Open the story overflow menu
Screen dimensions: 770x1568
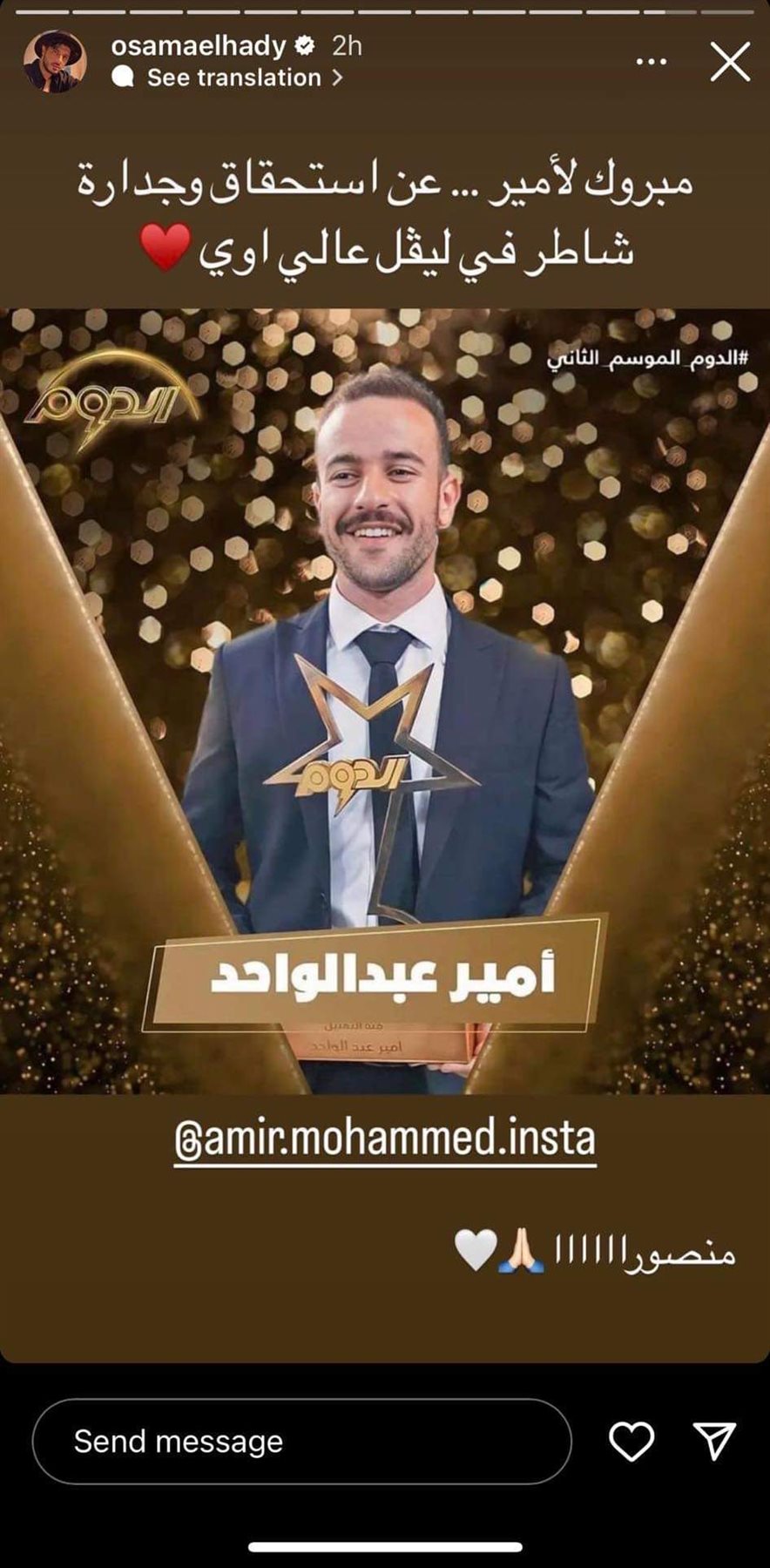652,63
